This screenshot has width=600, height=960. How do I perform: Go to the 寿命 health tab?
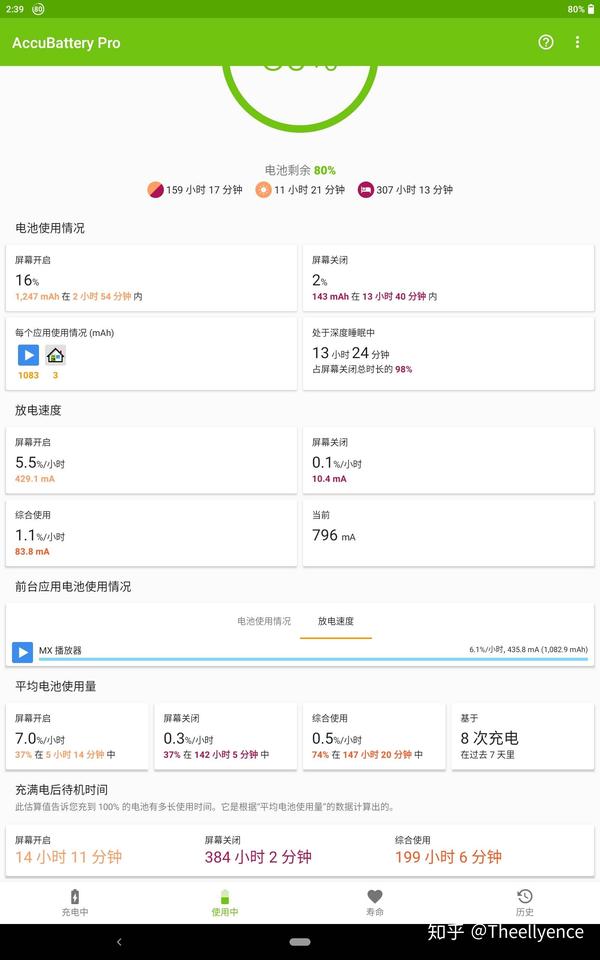(x=375, y=902)
